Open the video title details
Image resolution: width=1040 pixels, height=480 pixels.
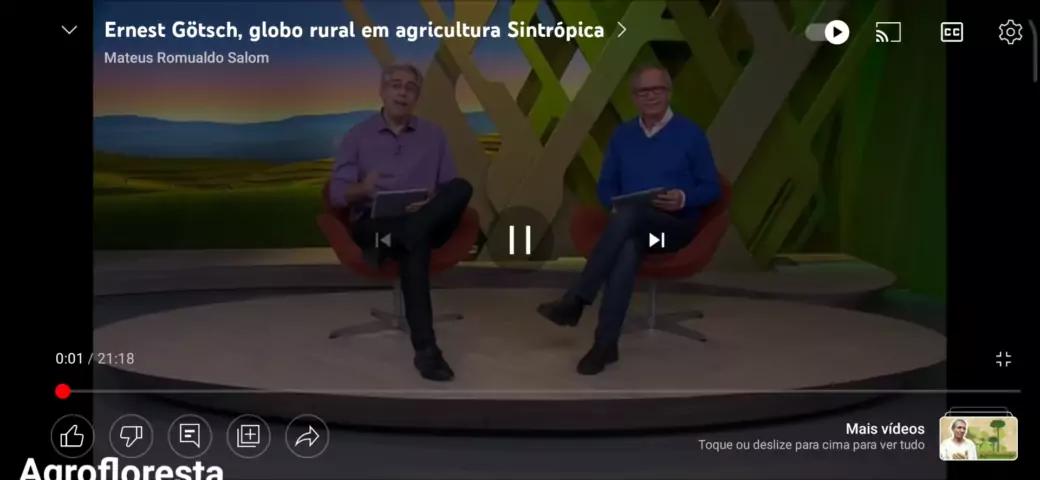(x=355, y=30)
